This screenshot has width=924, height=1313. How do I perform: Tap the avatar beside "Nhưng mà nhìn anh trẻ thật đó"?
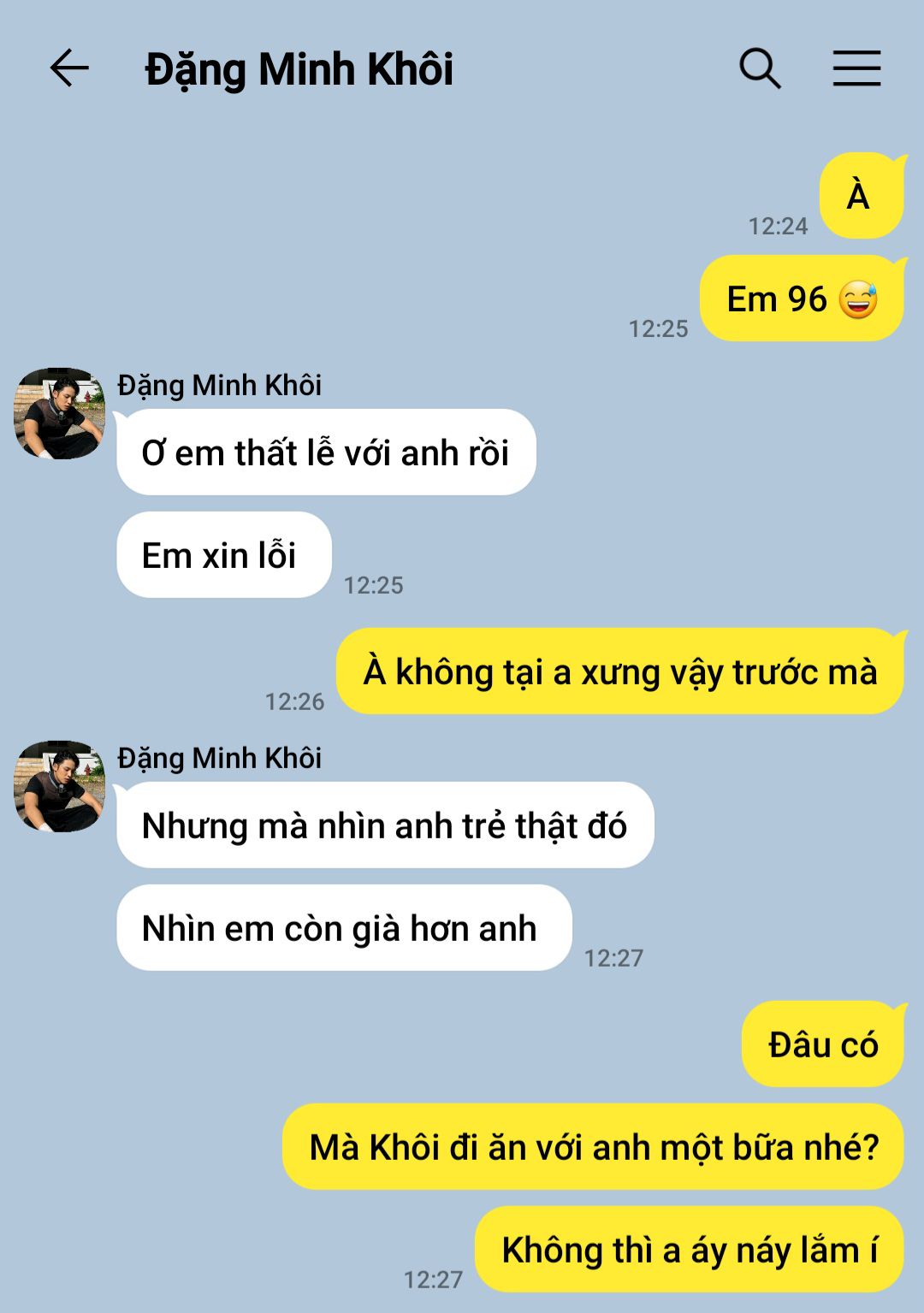(59, 787)
